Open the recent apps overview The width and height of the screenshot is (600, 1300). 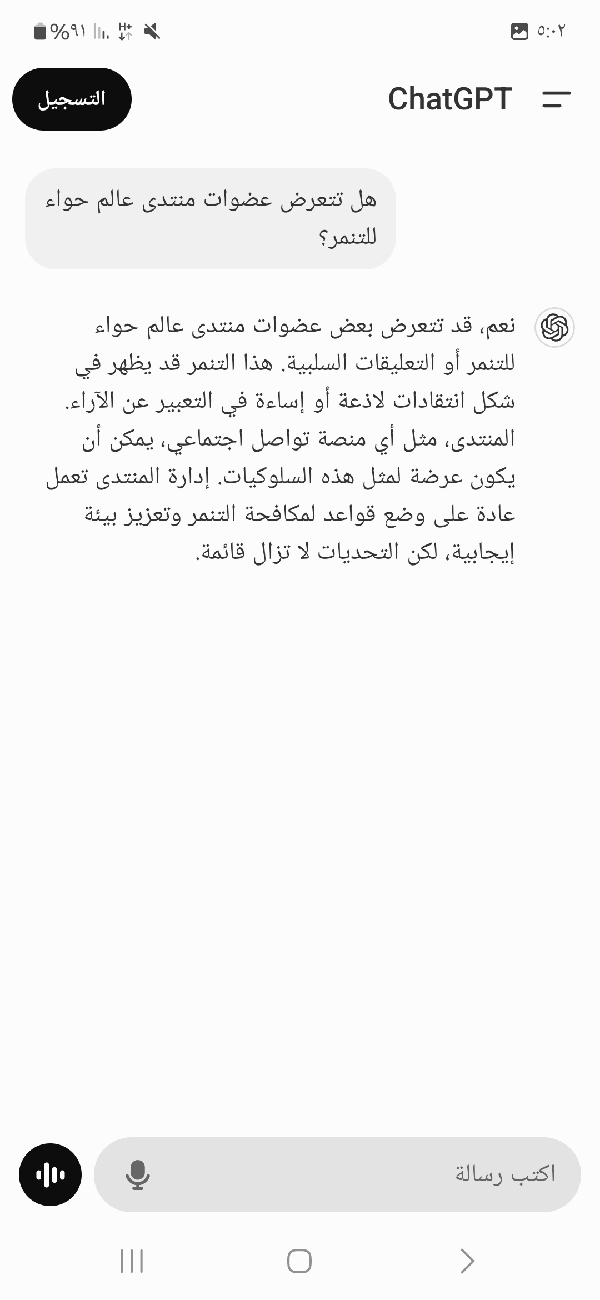(132, 1261)
